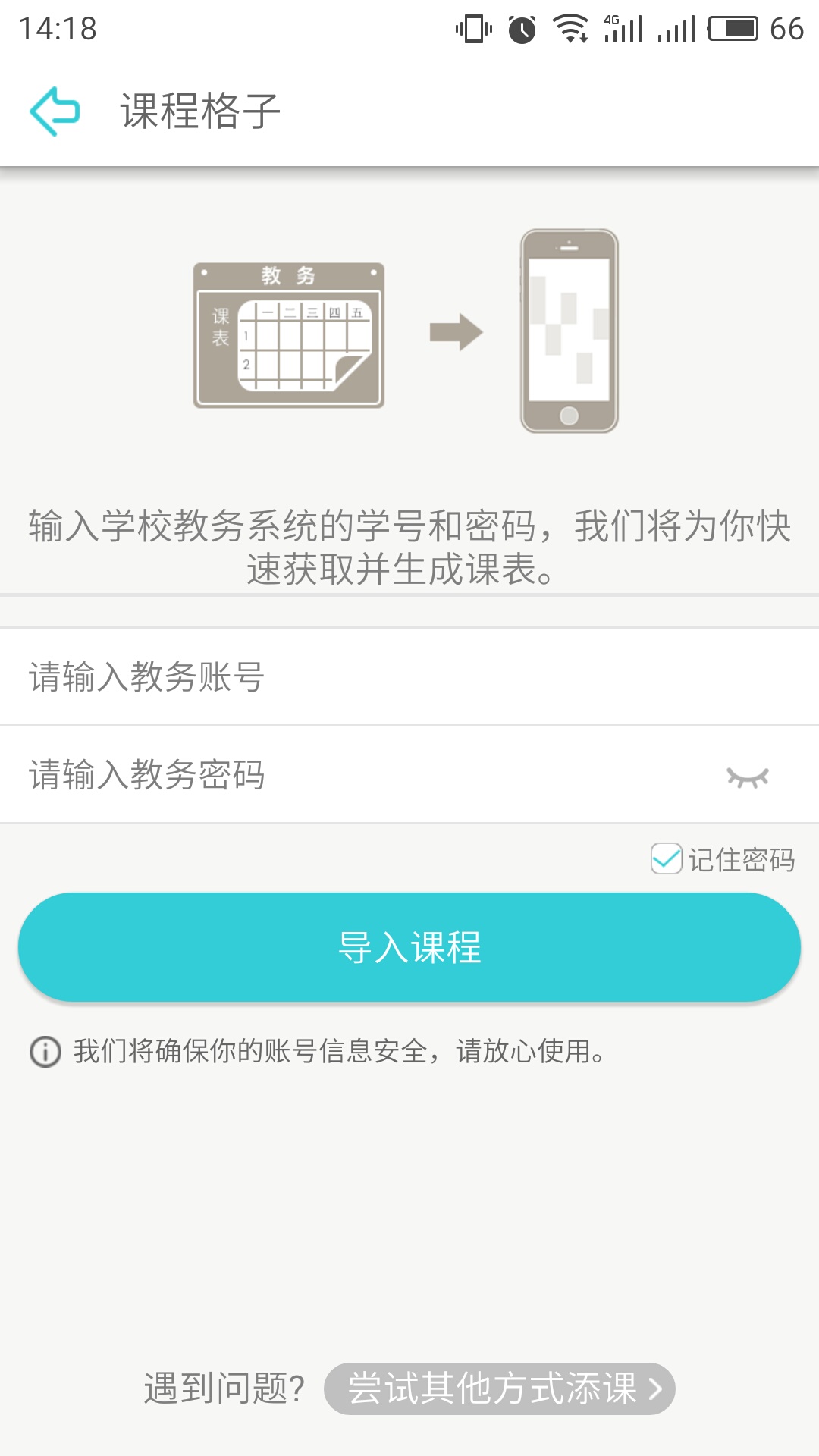819x1456 pixels.
Task: Tap the 请输入教务账号 input field
Action: pyautogui.click(x=303, y=676)
